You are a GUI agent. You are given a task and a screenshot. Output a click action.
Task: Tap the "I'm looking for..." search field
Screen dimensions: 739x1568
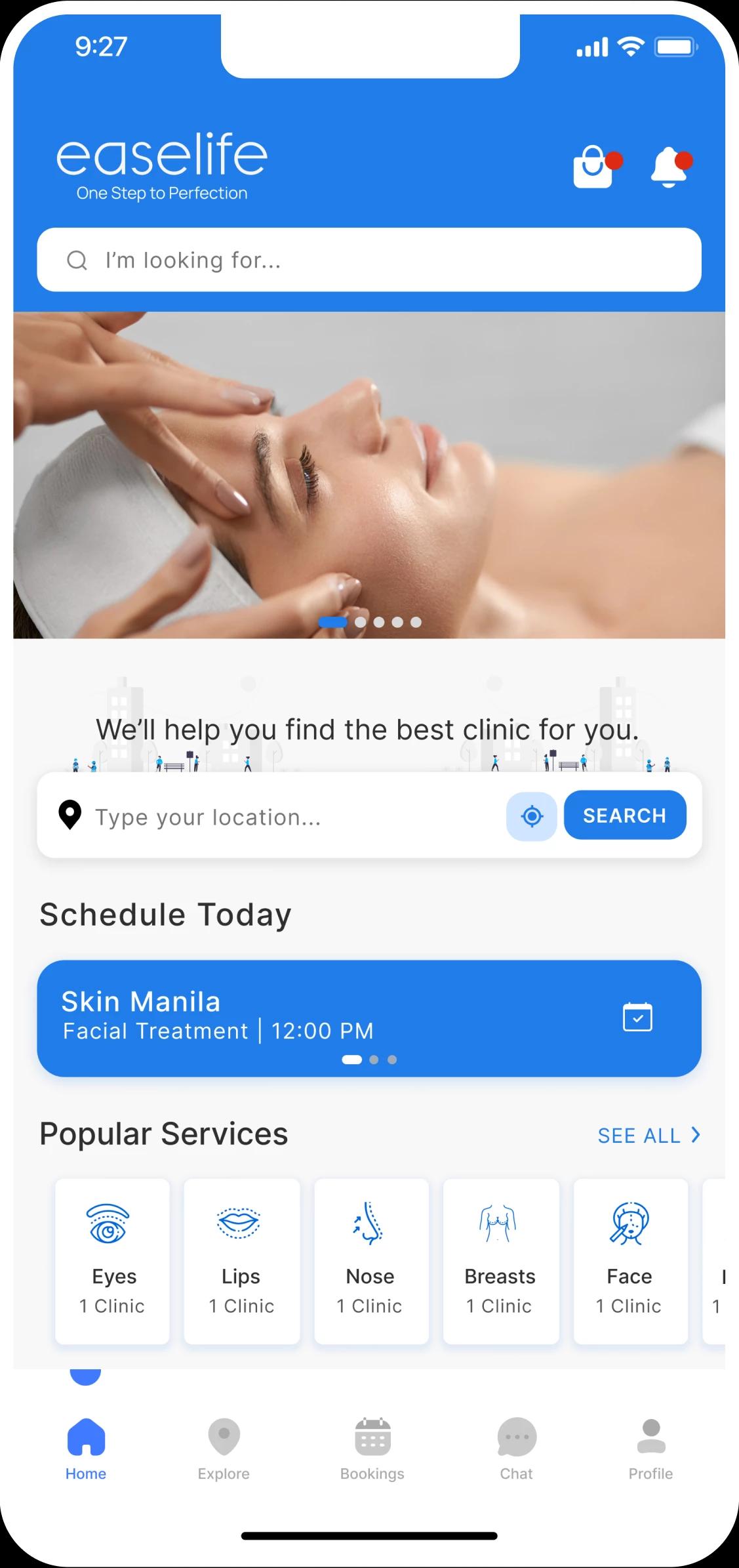369,260
